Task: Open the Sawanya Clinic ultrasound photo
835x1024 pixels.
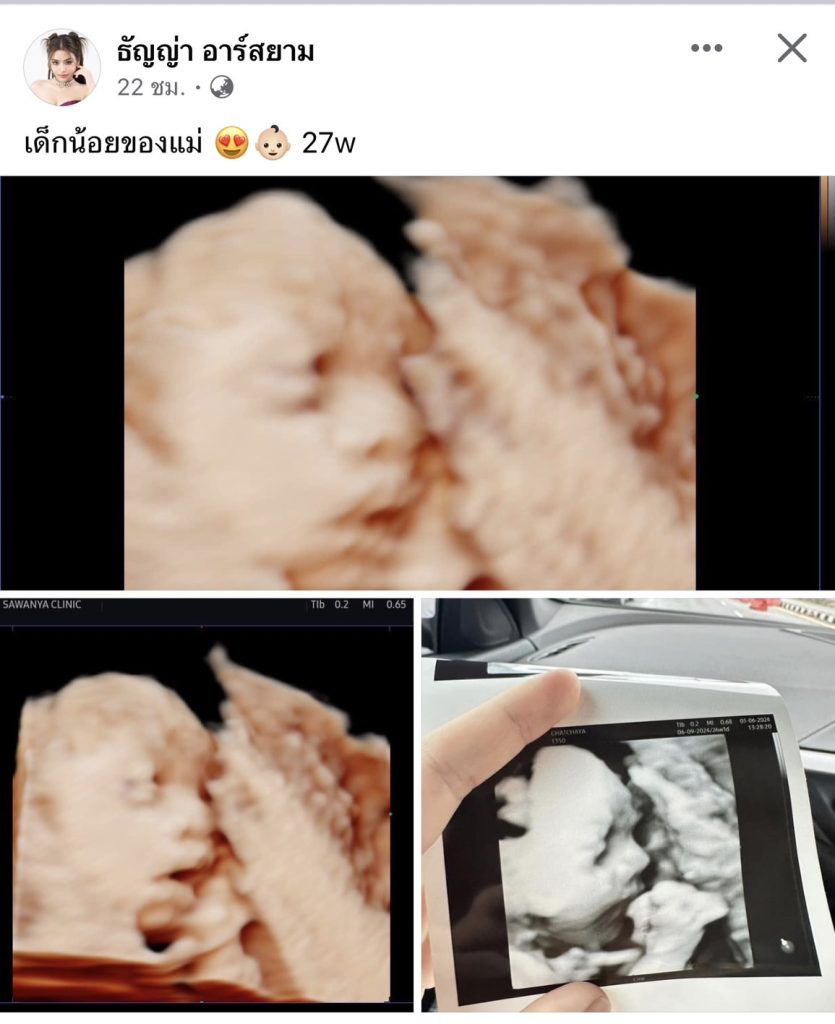Action: pyautogui.click(x=206, y=805)
